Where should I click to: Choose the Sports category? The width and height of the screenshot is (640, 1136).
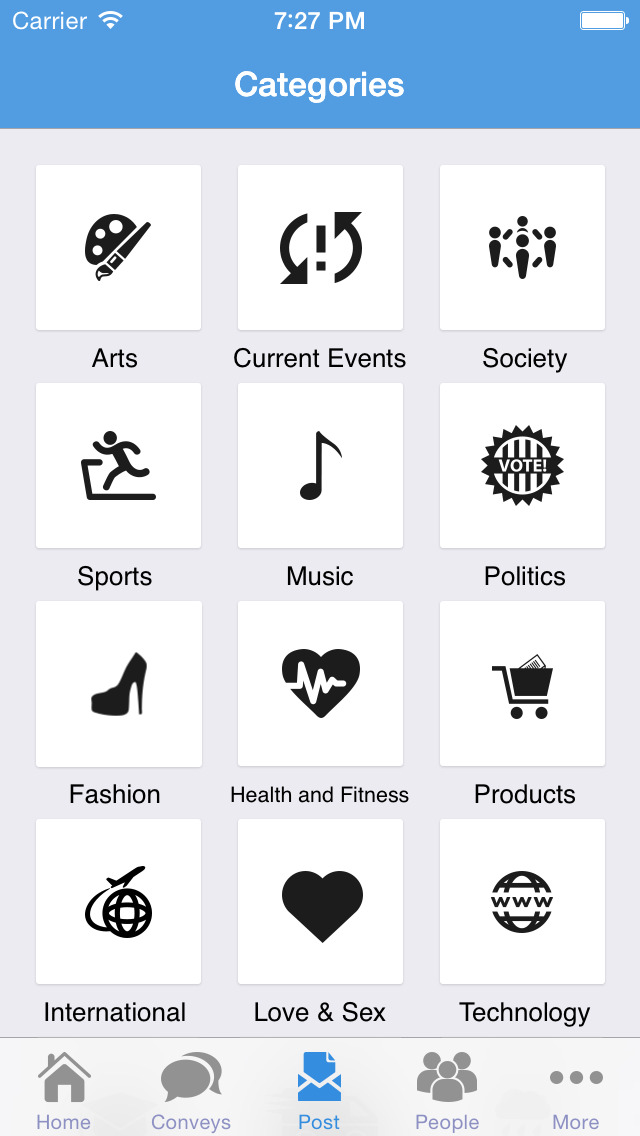coord(118,466)
